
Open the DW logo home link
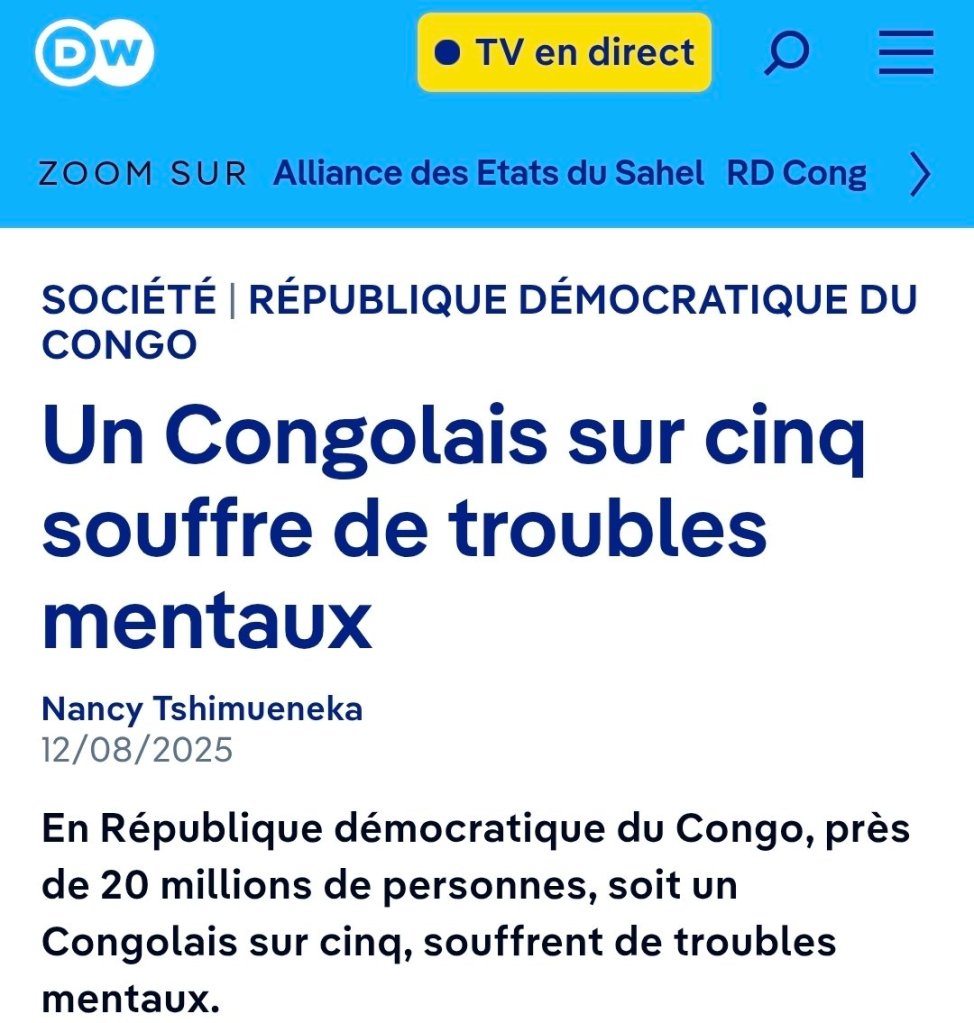tap(94, 52)
